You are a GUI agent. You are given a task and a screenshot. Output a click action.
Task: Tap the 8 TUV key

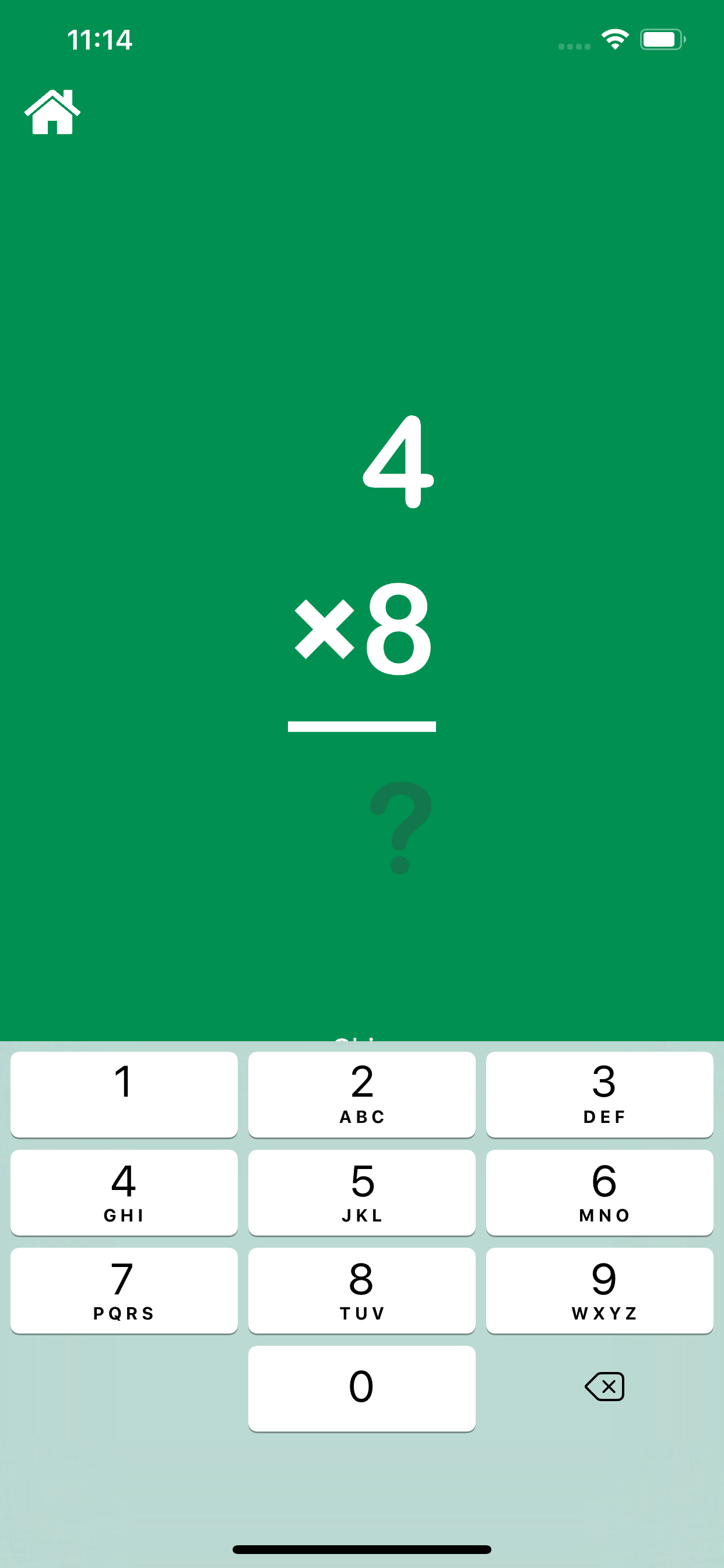(361, 1290)
